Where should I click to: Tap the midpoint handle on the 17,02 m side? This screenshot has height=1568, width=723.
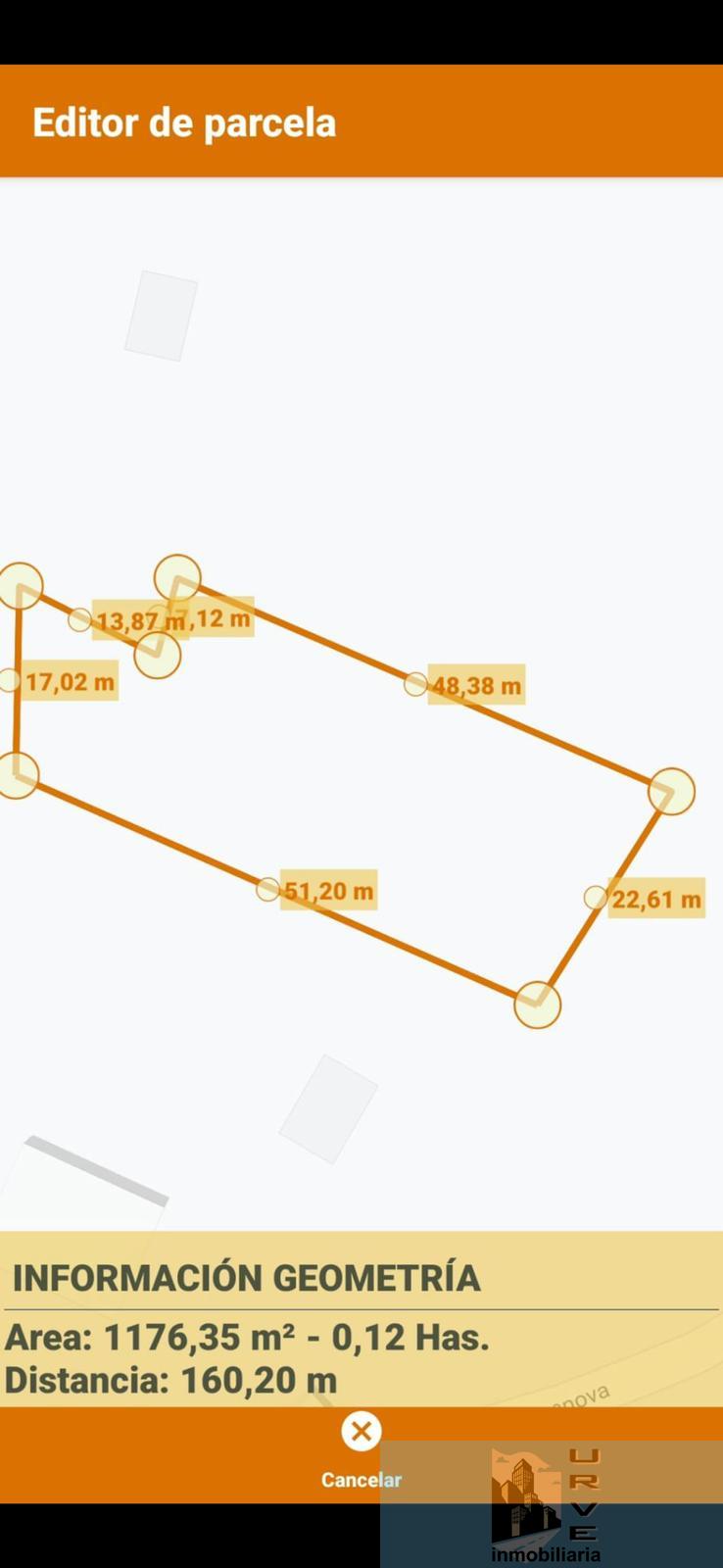[9, 680]
